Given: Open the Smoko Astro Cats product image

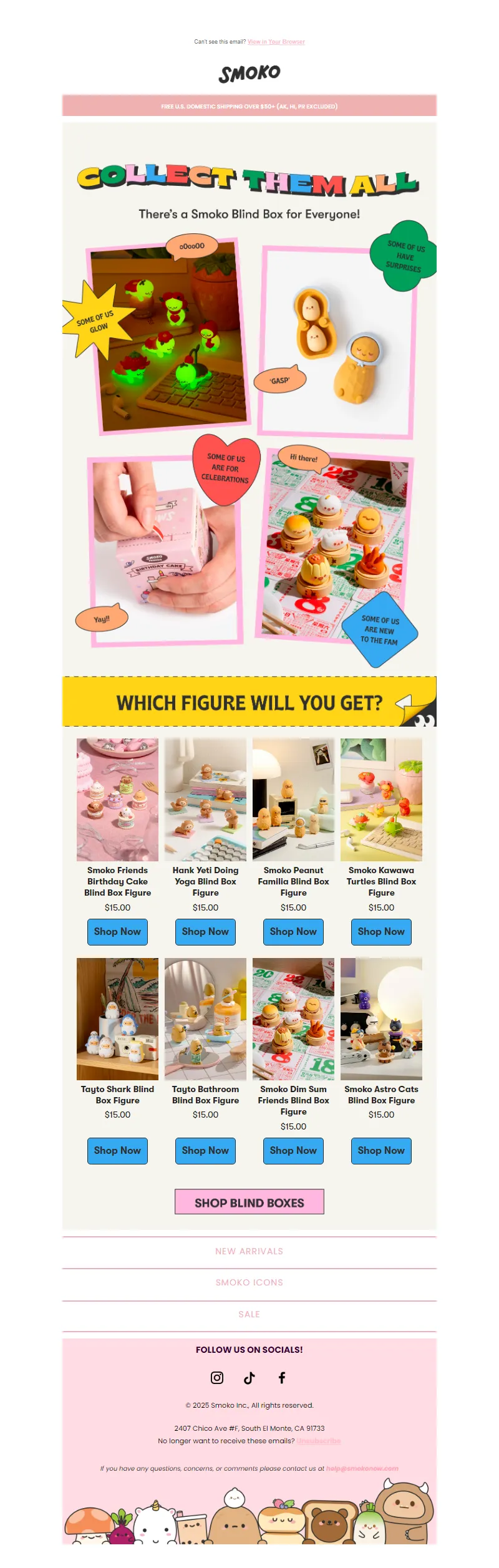Looking at the screenshot, I should click(381, 1019).
